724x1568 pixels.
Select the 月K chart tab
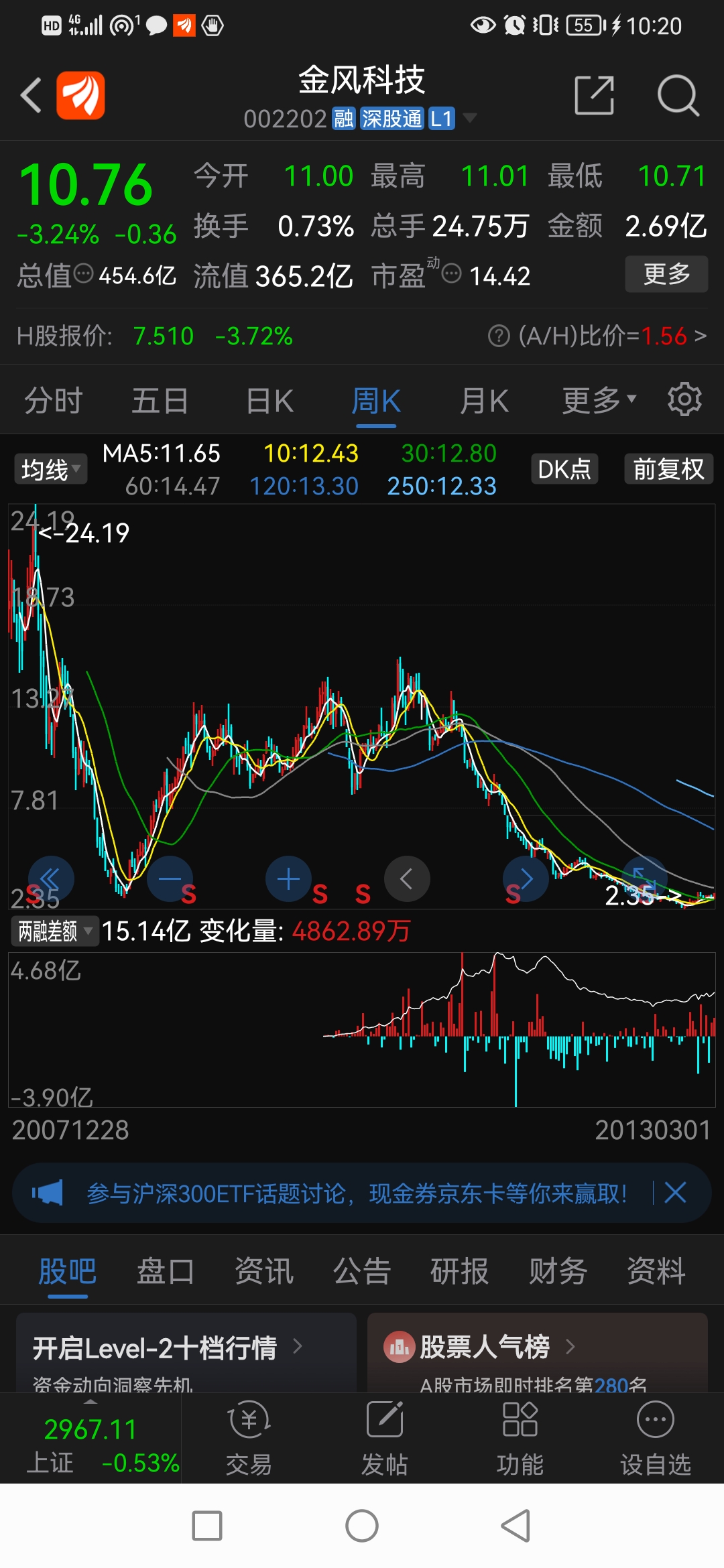coord(484,401)
